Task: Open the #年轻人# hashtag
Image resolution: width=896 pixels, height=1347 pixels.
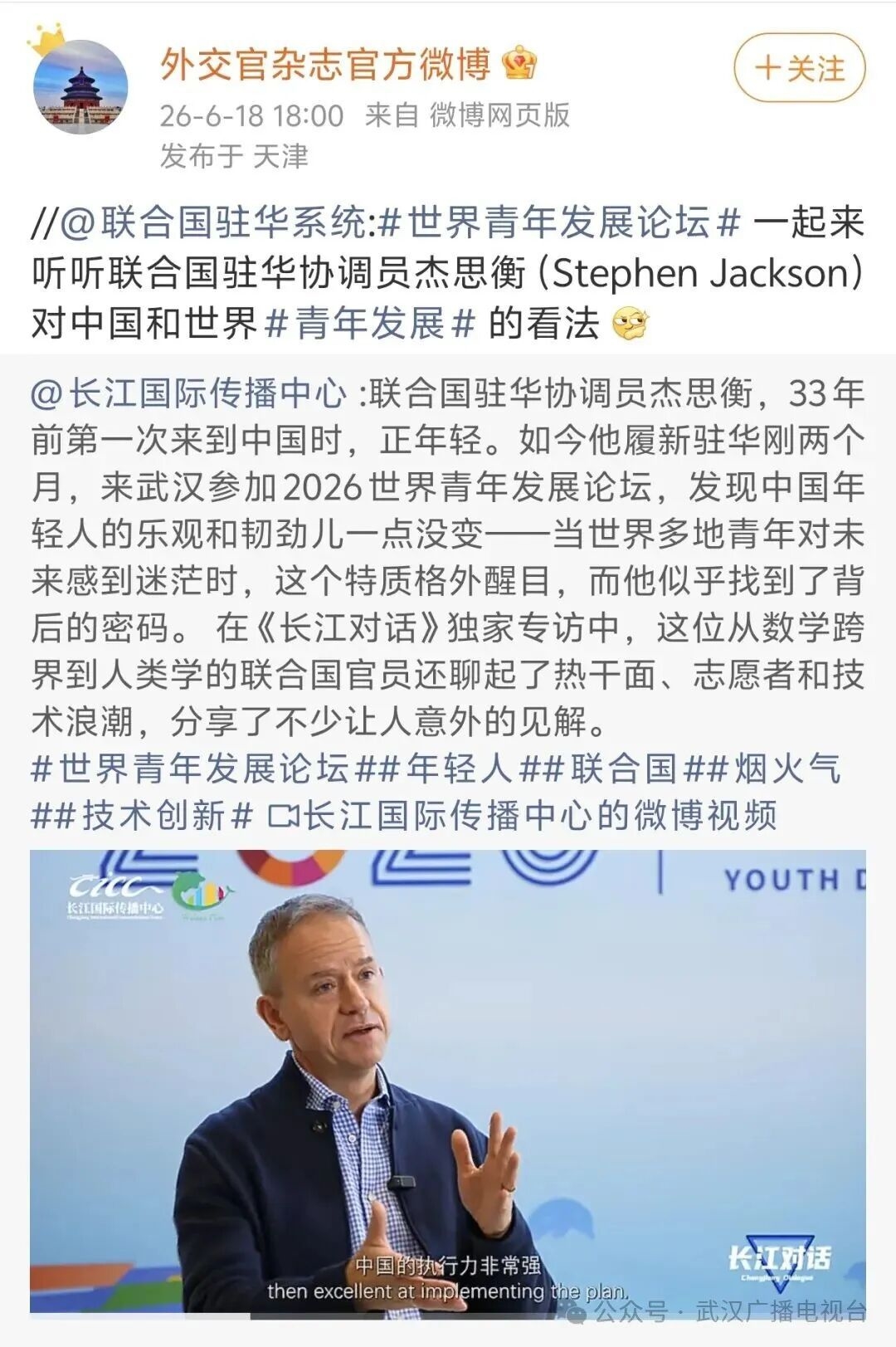Action: pyautogui.click(x=459, y=769)
